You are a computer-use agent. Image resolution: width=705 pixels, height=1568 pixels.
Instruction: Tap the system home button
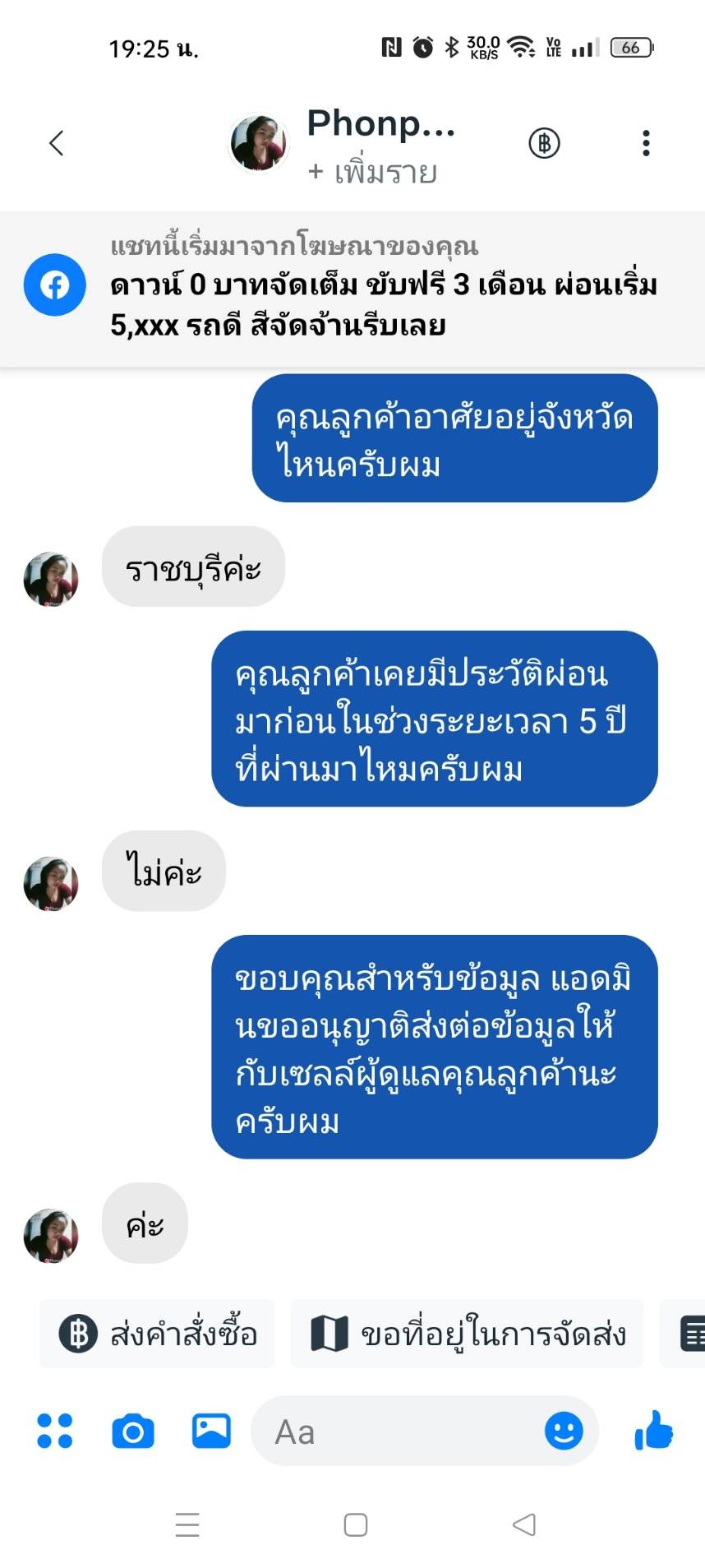point(355,1525)
